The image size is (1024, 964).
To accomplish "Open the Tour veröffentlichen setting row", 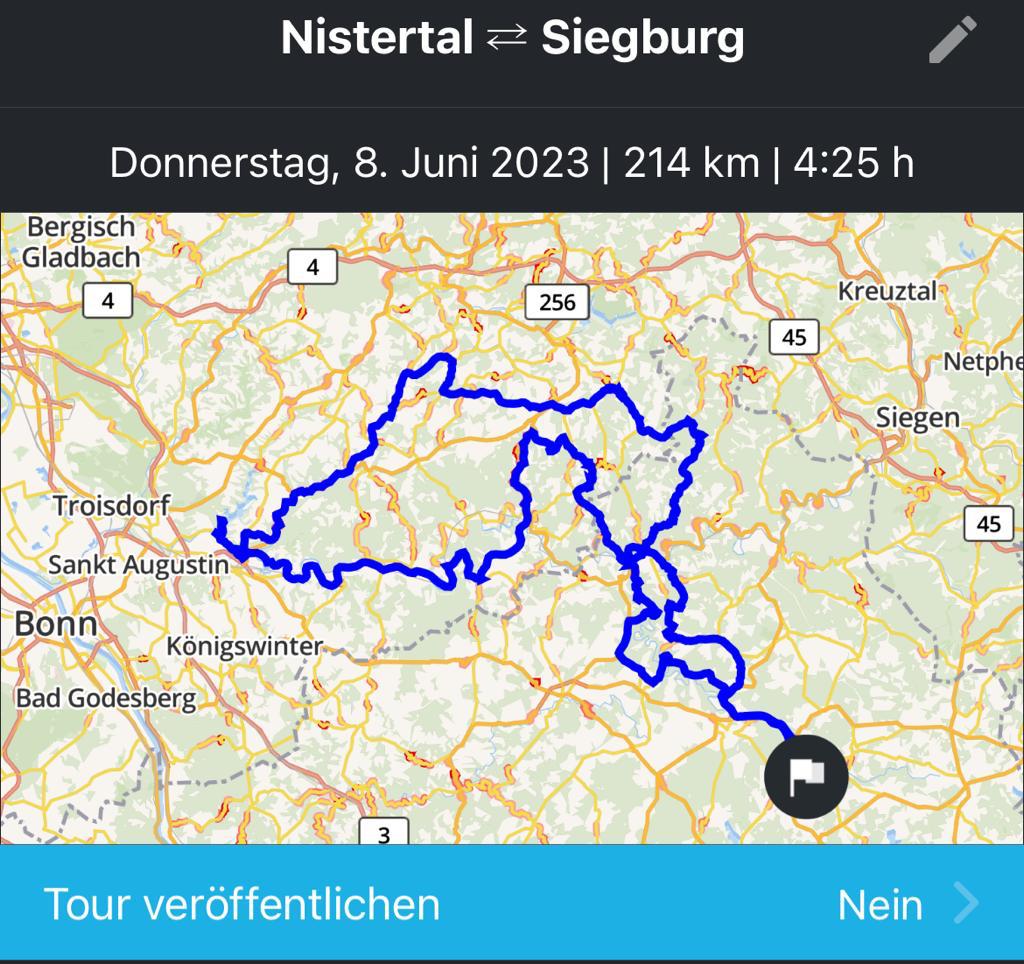I will tap(512, 904).
